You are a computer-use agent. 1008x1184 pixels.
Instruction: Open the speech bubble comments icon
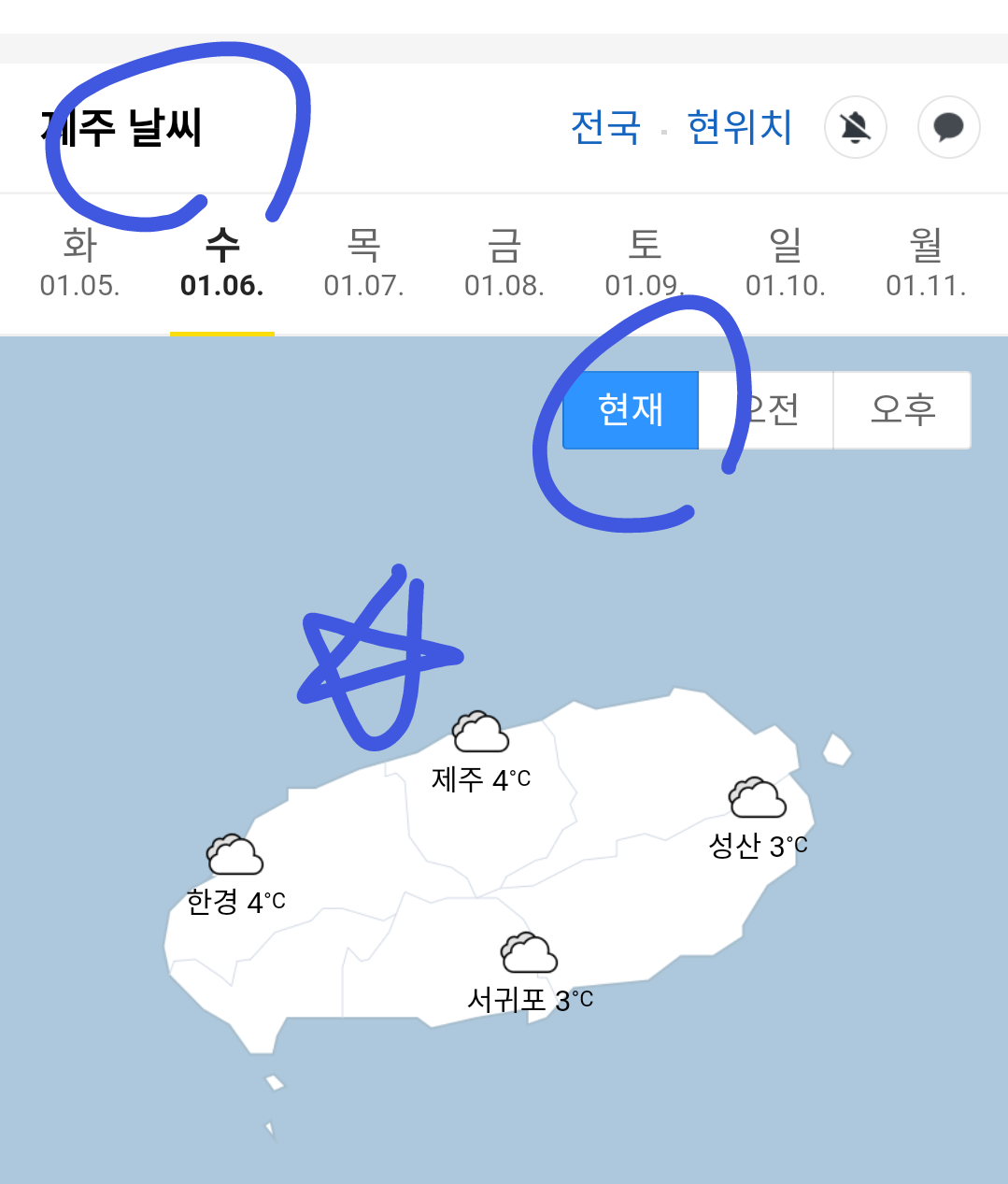click(948, 127)
